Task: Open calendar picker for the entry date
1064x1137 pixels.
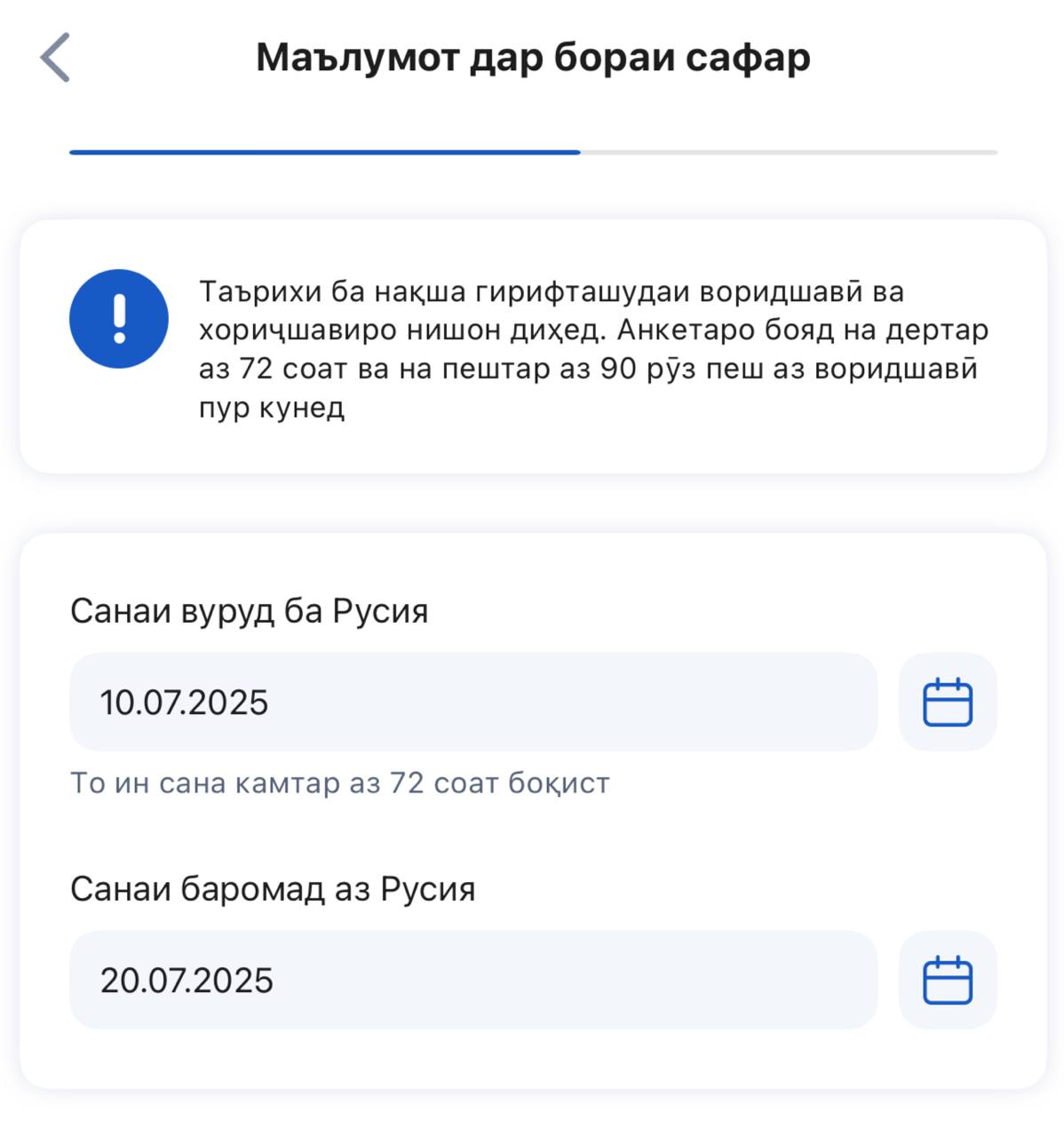Action: [947, 702]
